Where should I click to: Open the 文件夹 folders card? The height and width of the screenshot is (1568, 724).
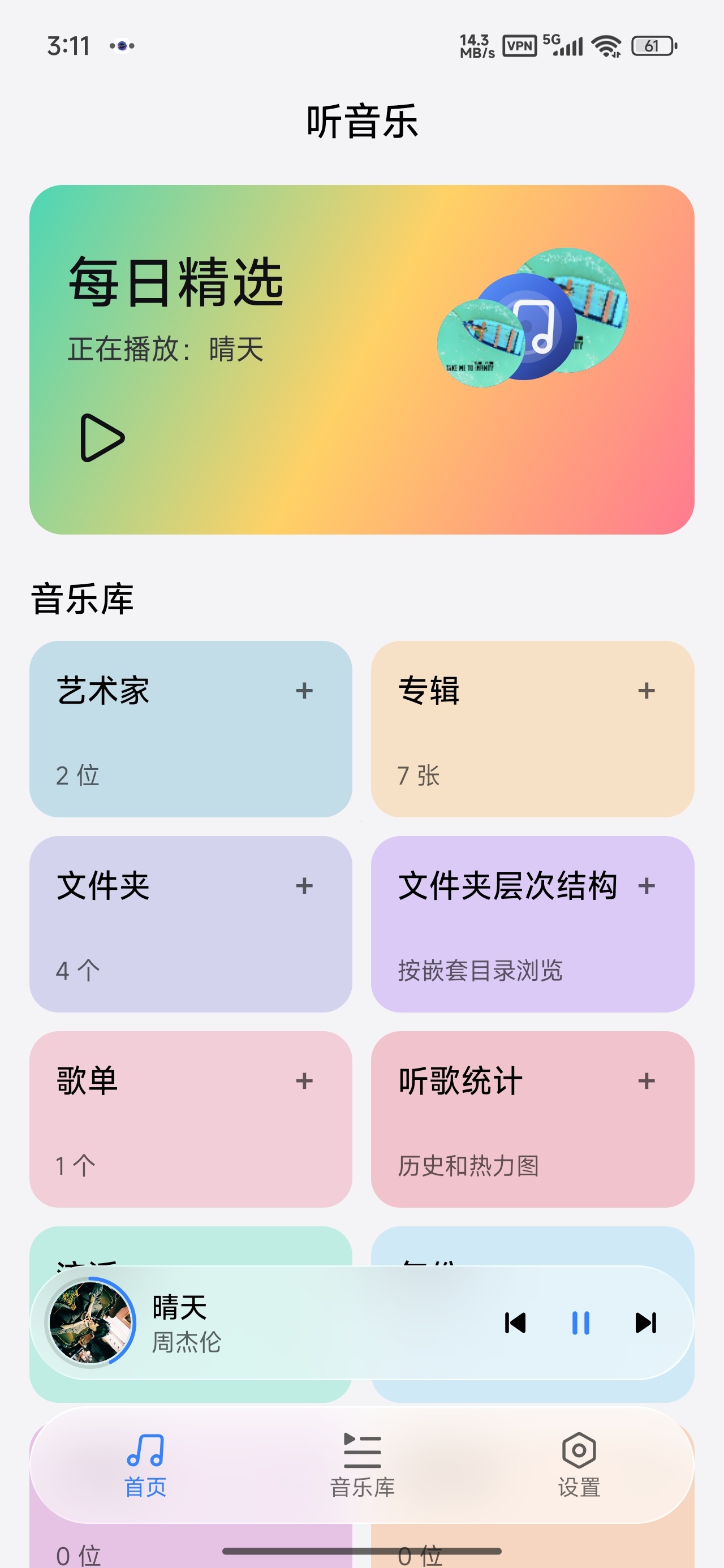tap(191, 924)
